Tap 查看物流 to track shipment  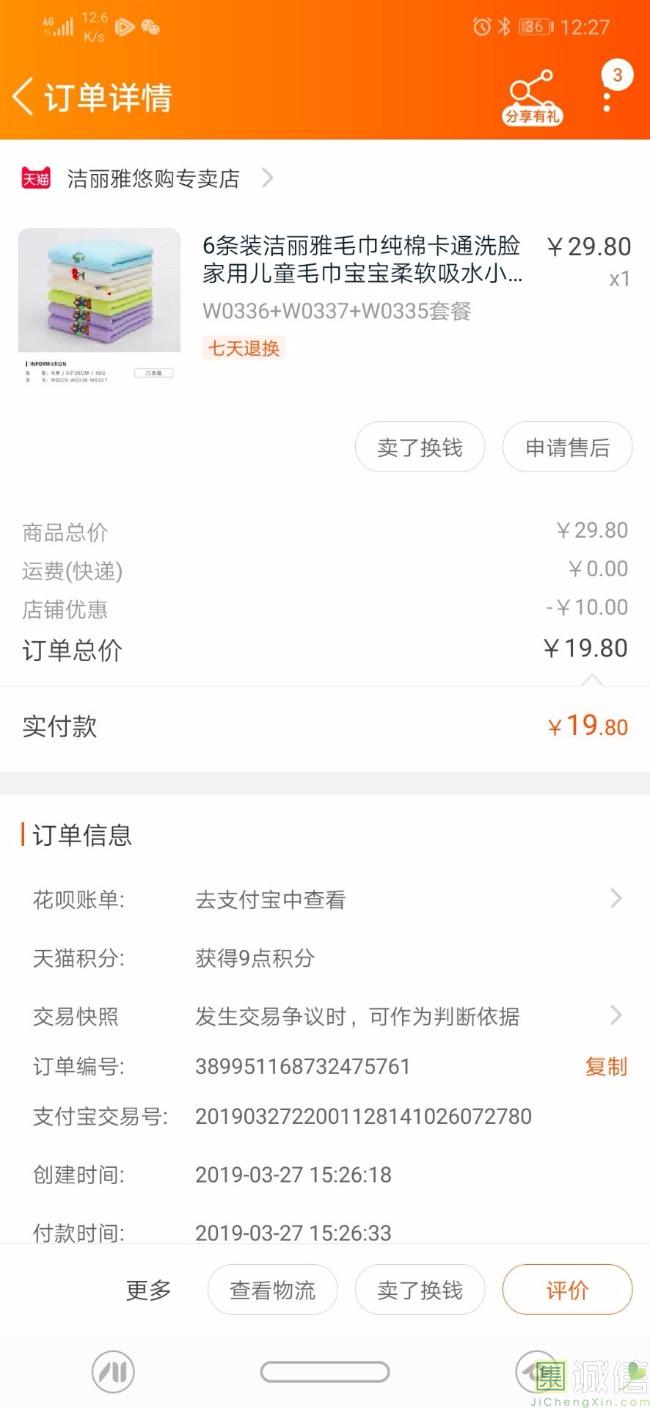(272, 1290)
